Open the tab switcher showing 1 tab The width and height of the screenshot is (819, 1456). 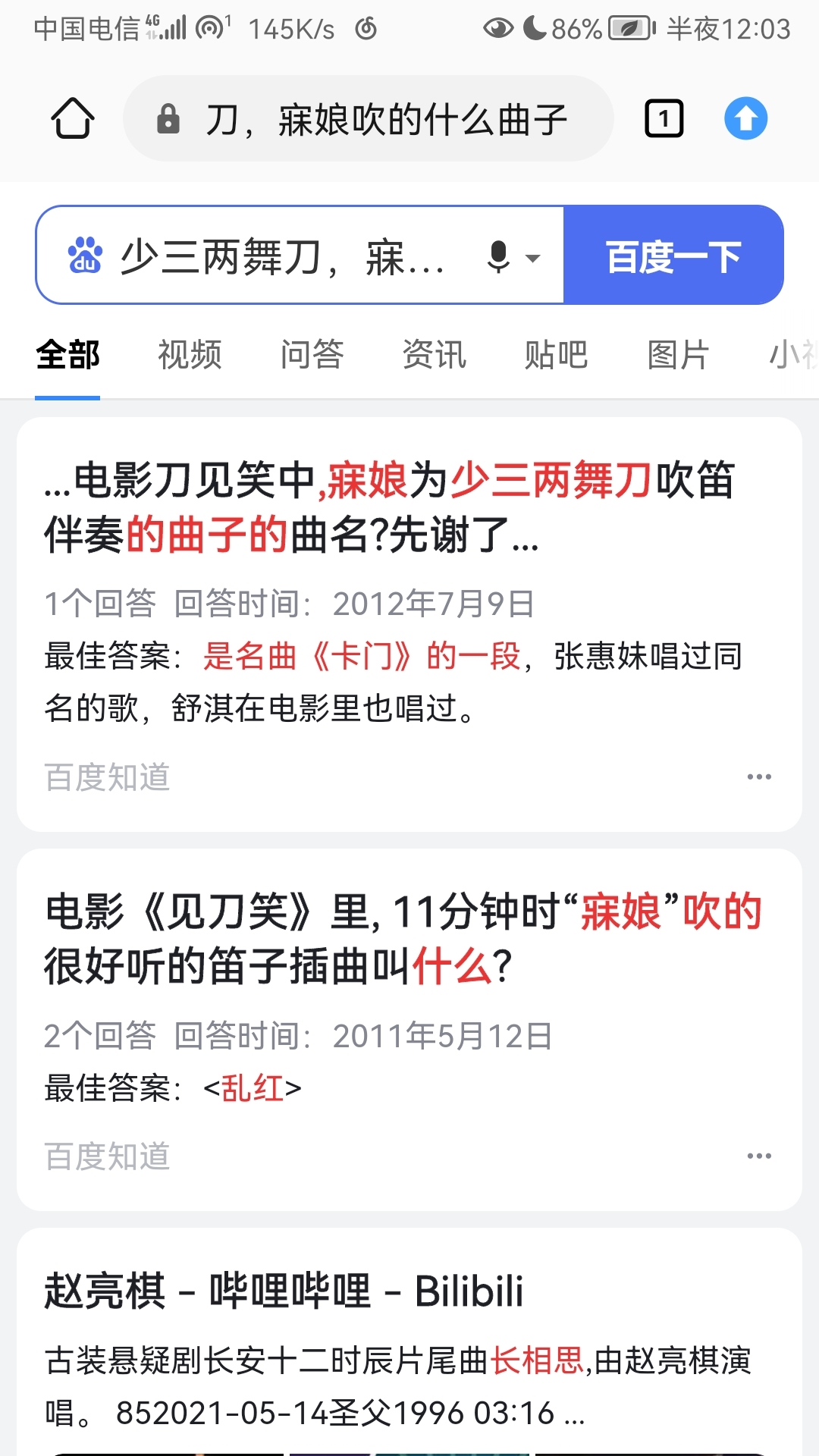tap(664, 118)
